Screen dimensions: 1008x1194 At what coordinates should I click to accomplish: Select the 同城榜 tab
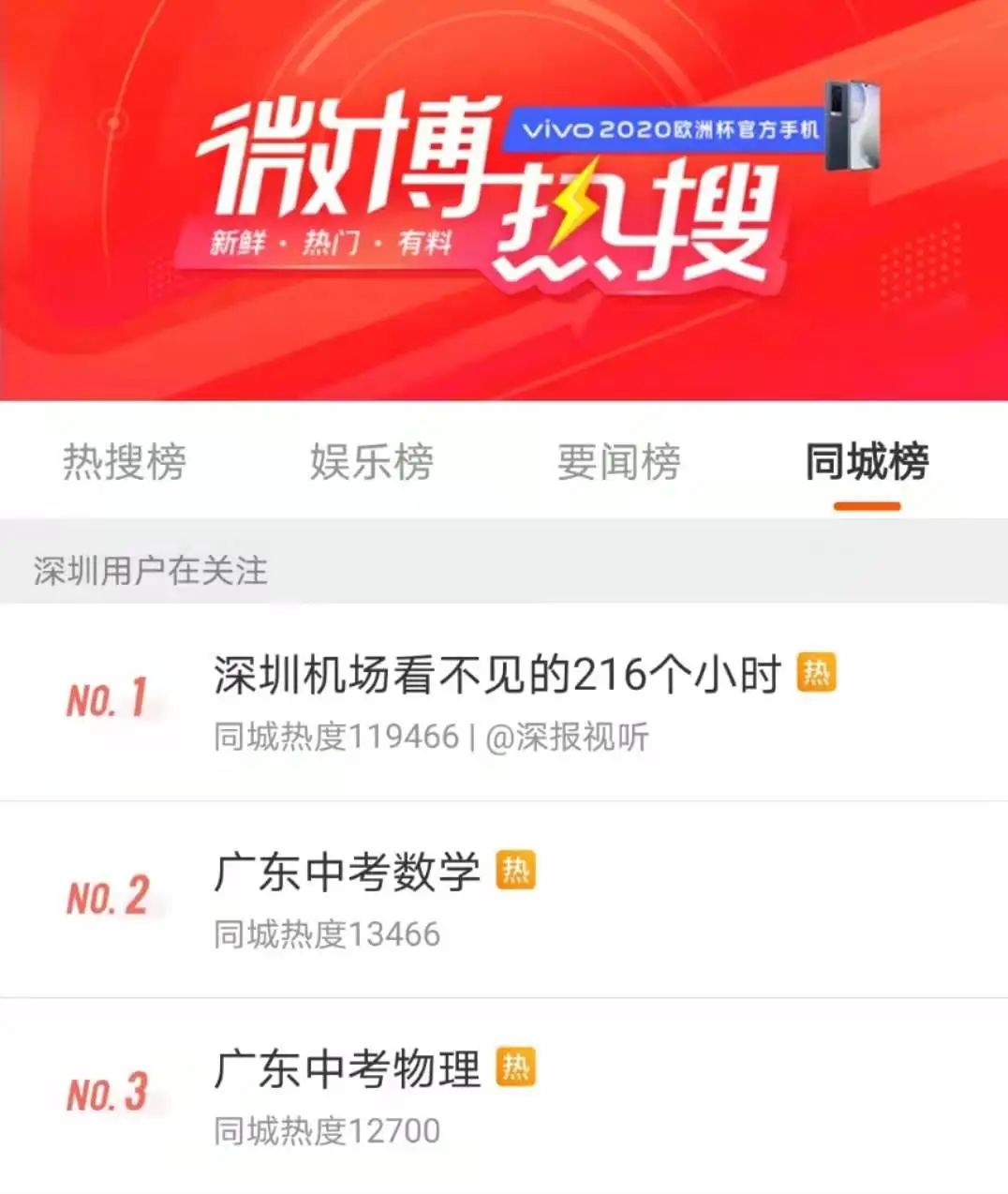(x=867, y=462)
